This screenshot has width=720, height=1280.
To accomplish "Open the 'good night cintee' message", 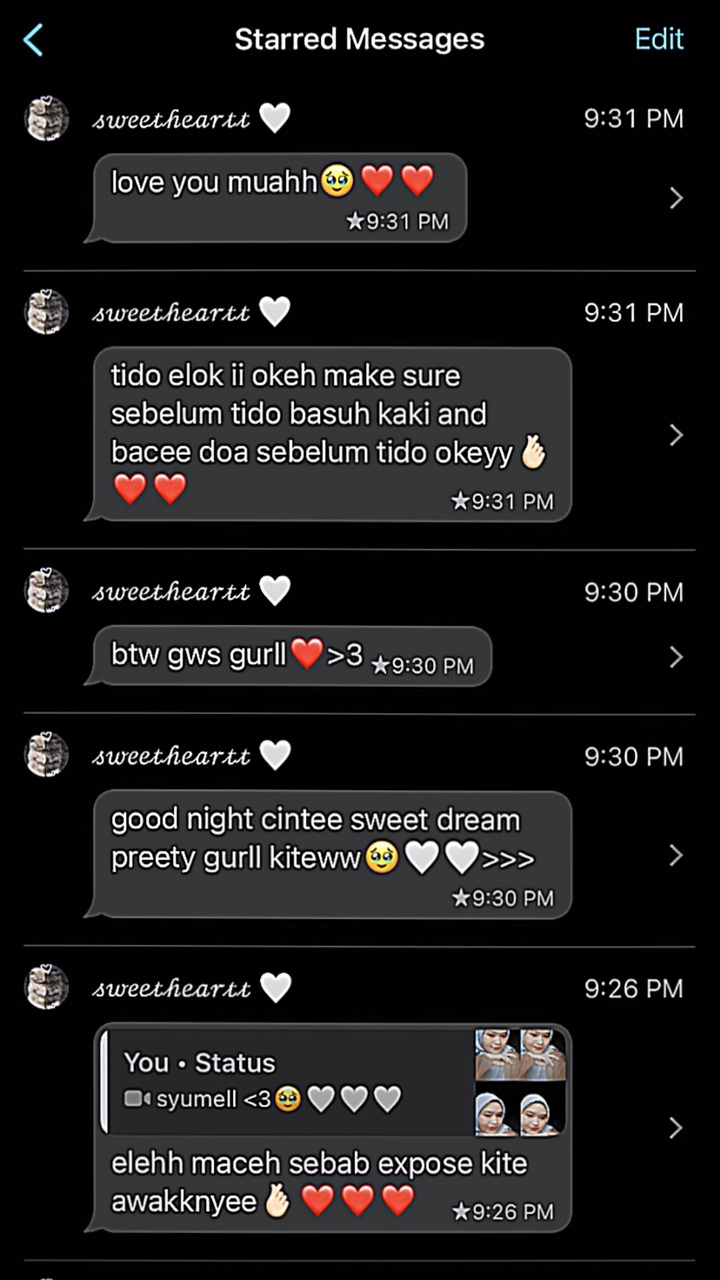I will [x=328, y=855].
